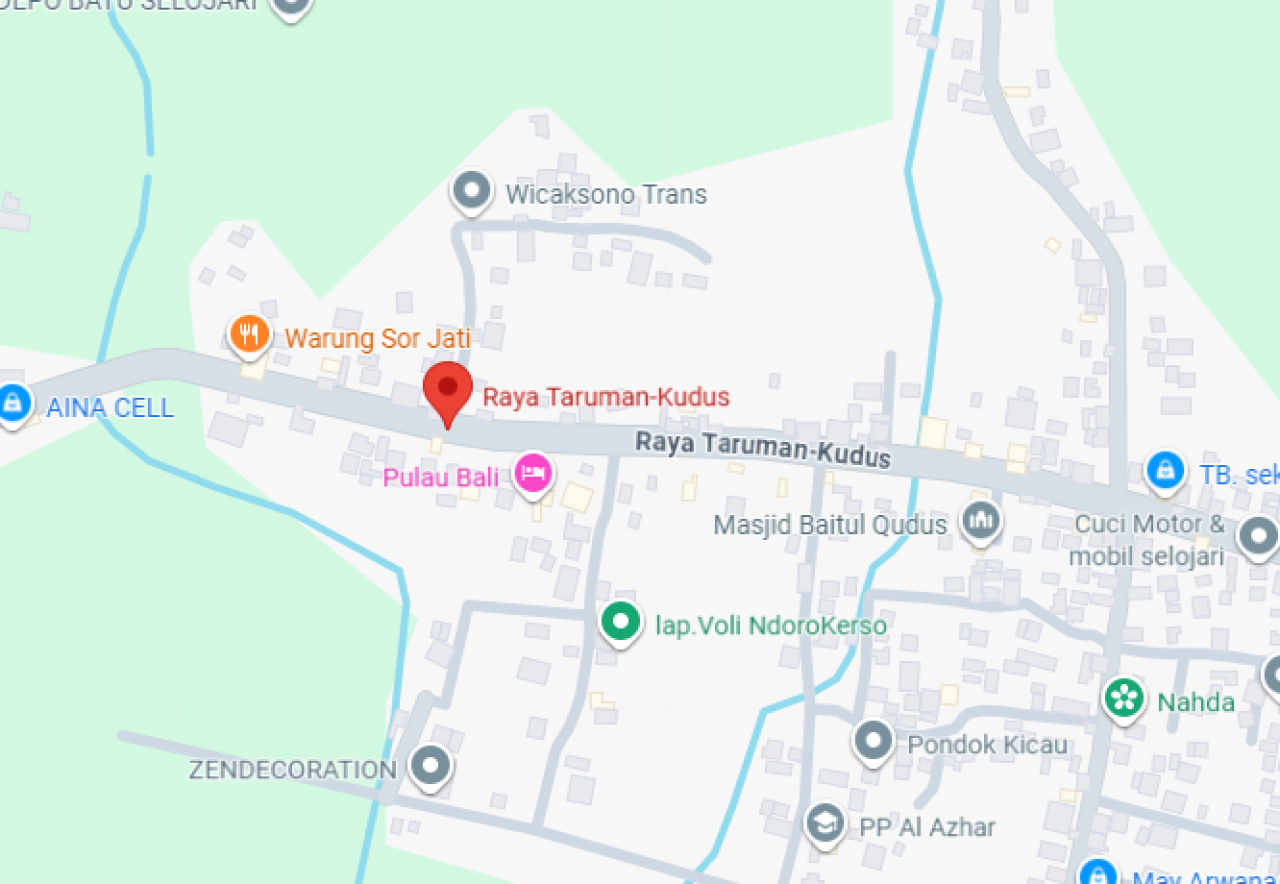Open Cuci Motor & mobil selojari marker

coord(1257,536)
